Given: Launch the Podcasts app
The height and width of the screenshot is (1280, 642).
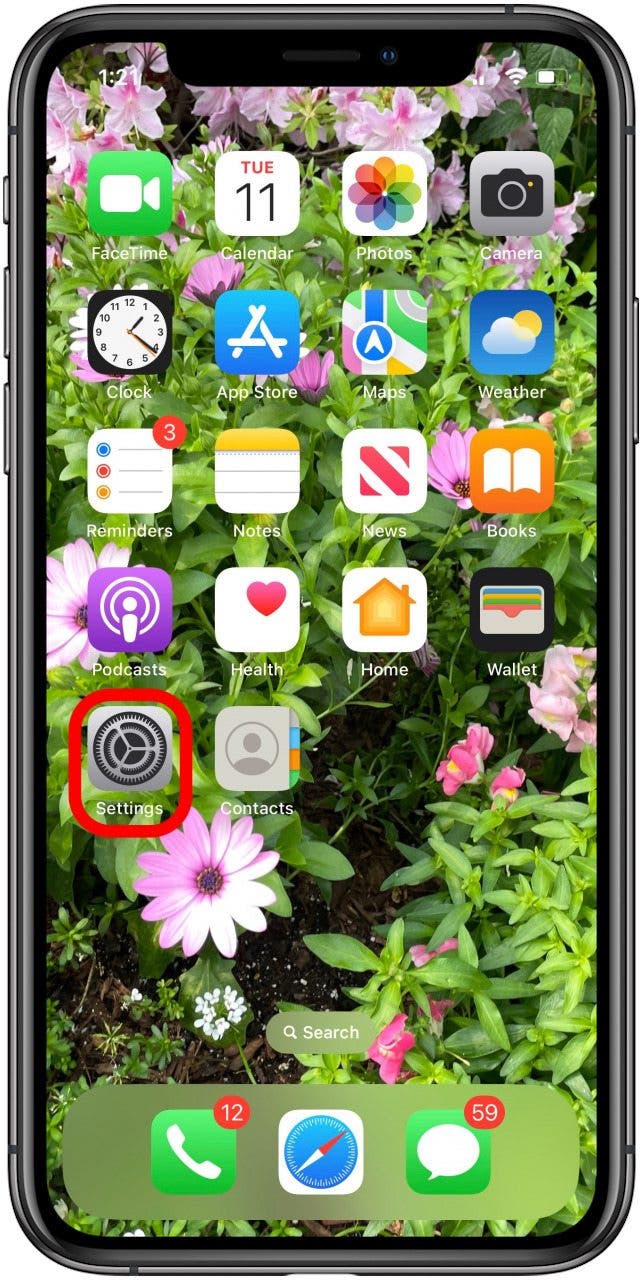Looking at the screenshot, I should [129, 609].
